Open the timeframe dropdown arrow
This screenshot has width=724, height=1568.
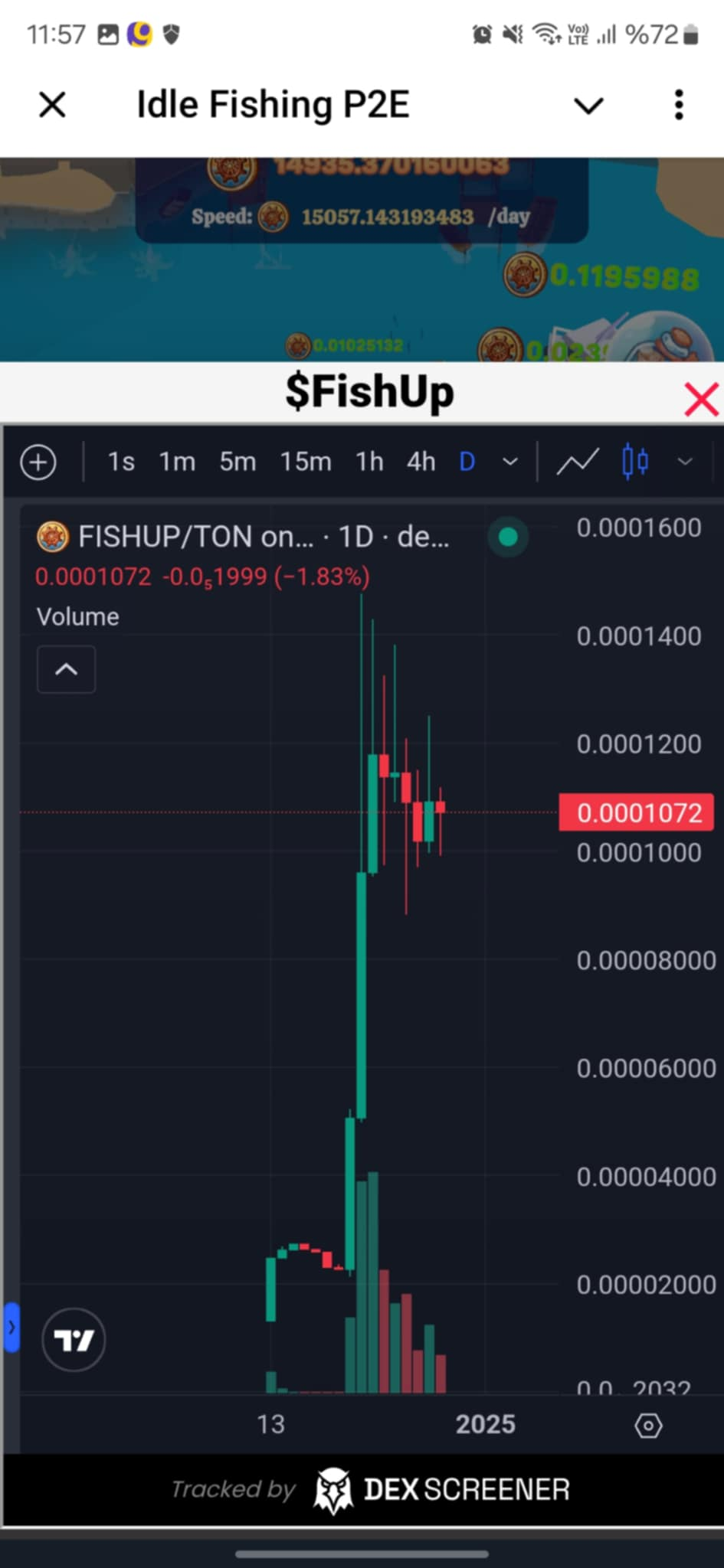point(509,462)
